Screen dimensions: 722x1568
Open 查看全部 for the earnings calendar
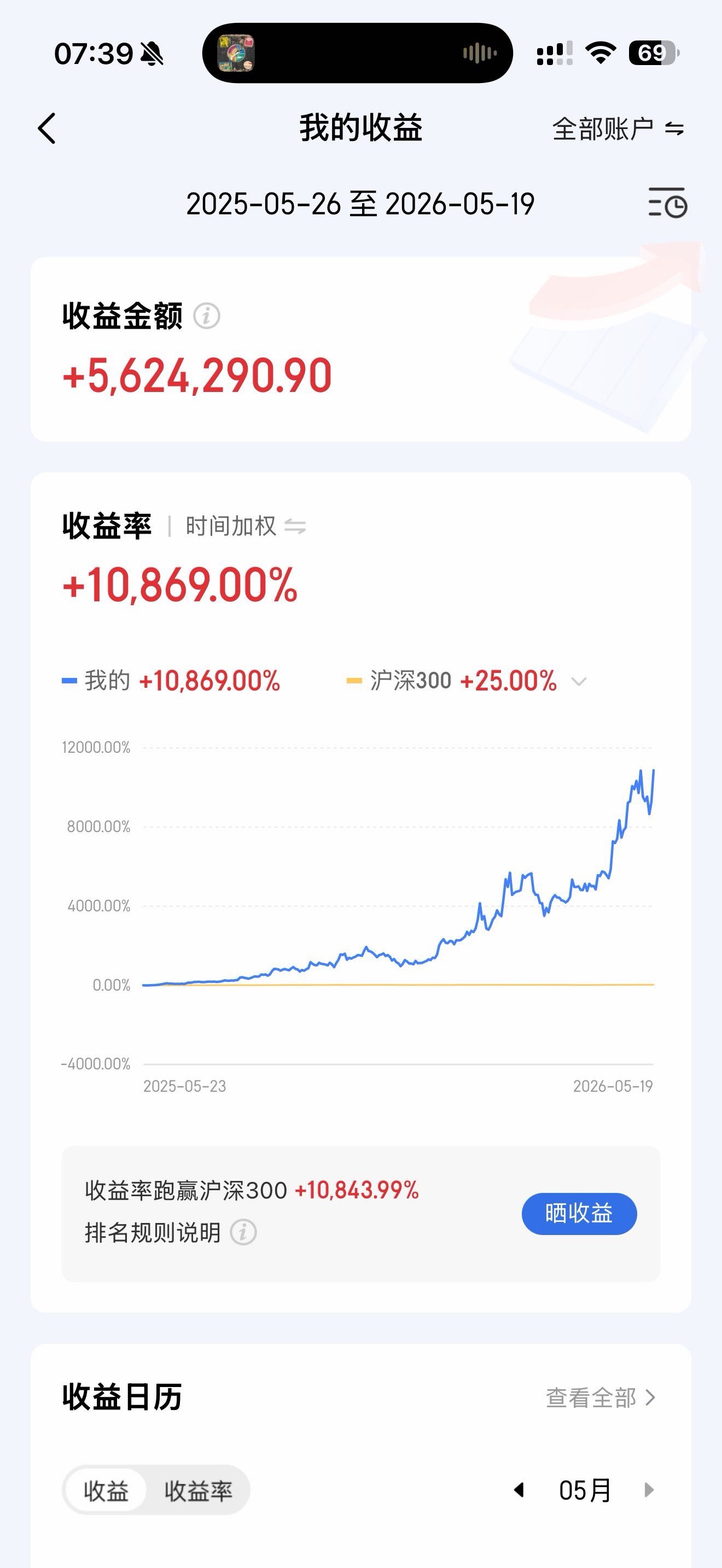point(600,1397)
